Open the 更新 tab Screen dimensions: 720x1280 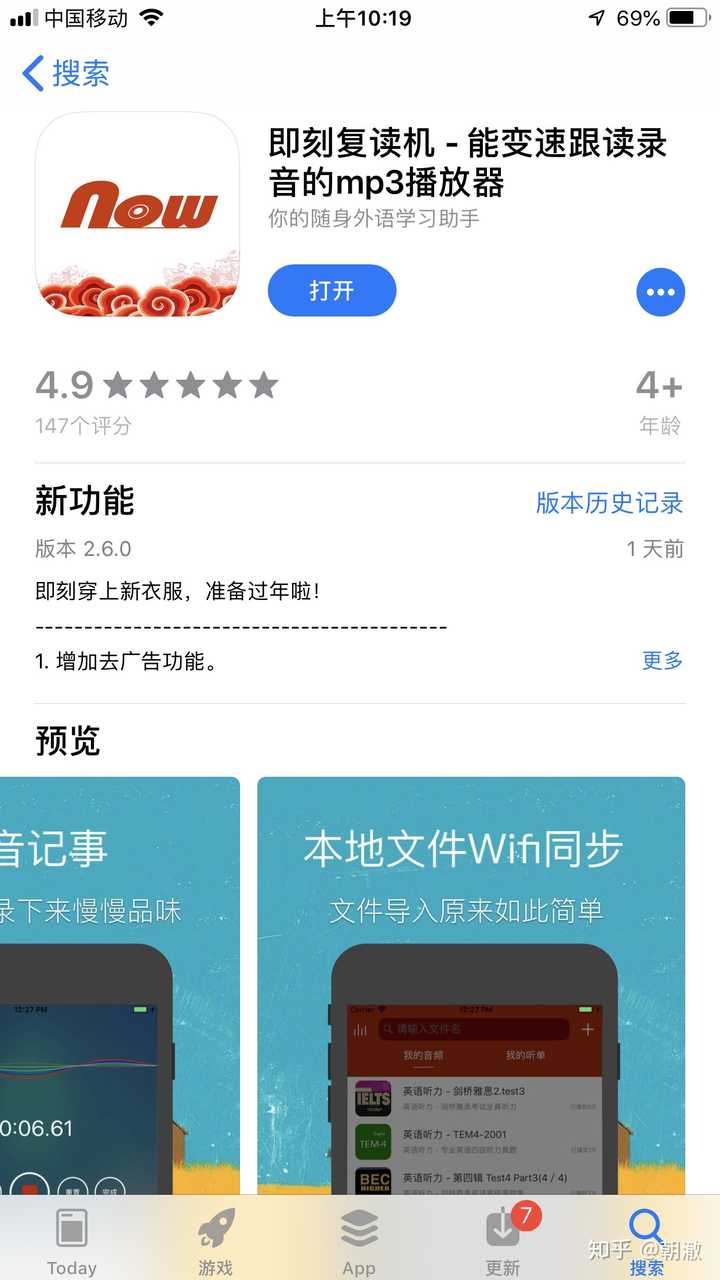tap(504, 1240)
